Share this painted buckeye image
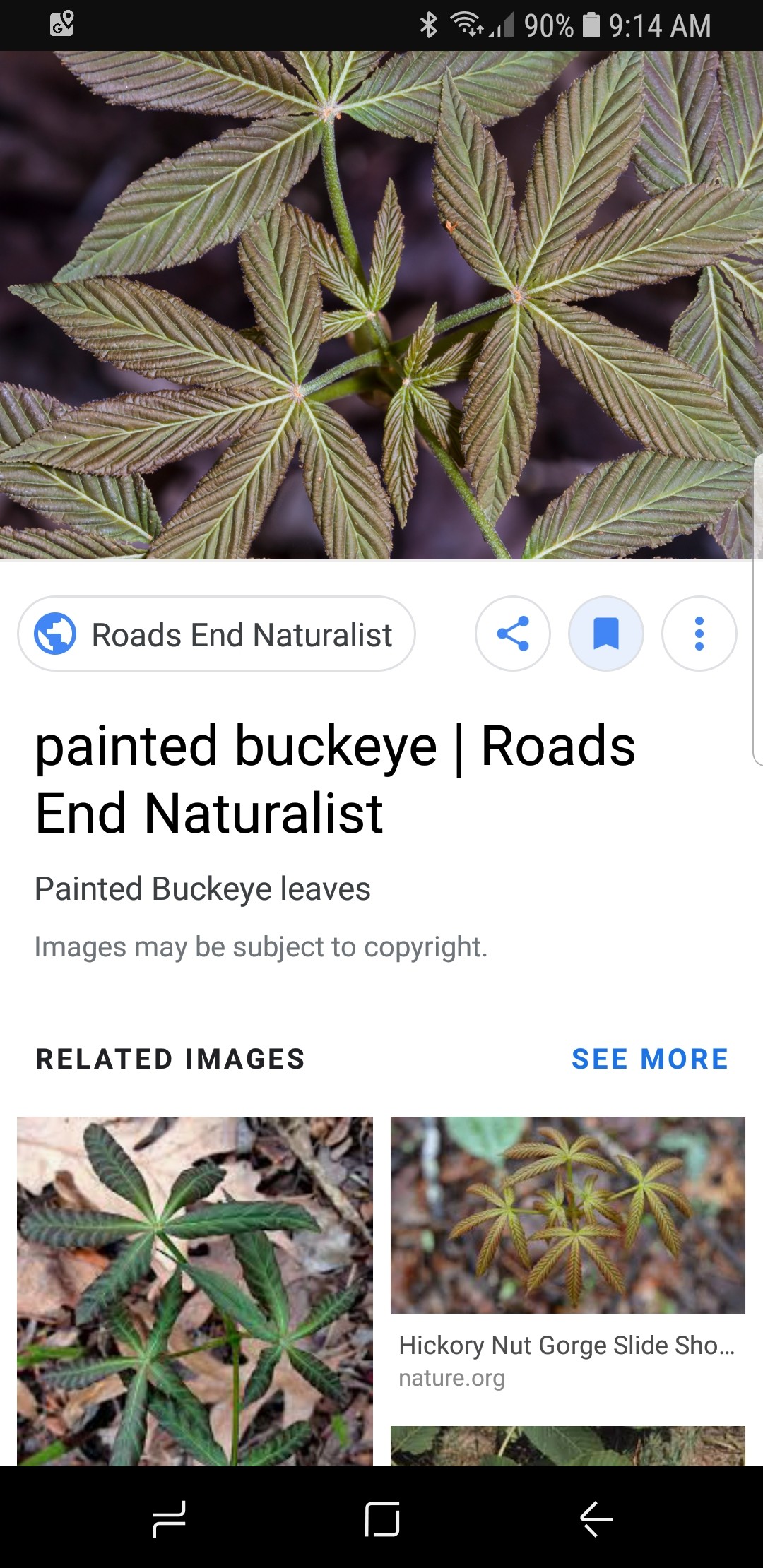 513,634
